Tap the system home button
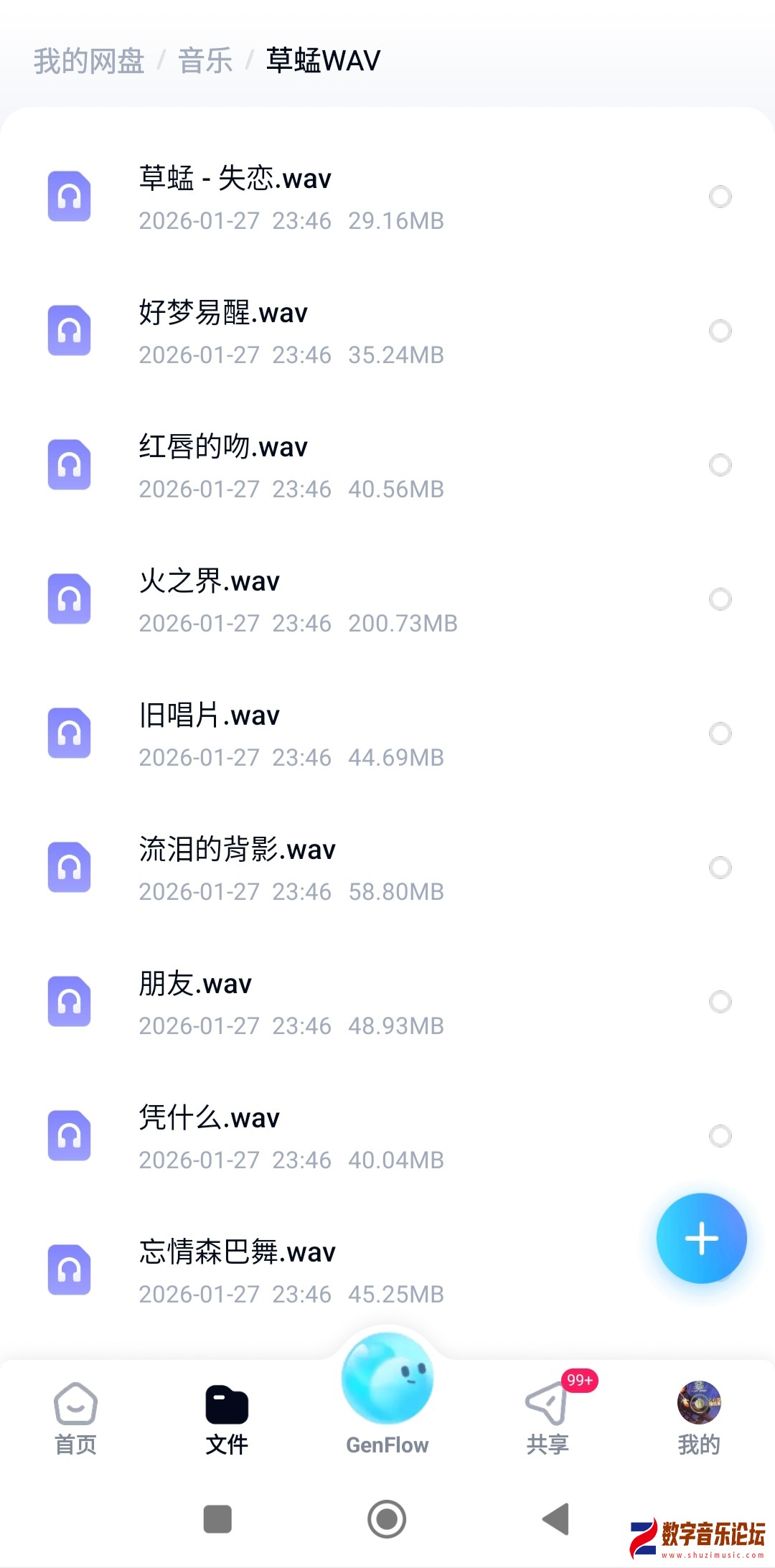The image size is (775, 1568). click(387, 1518)
